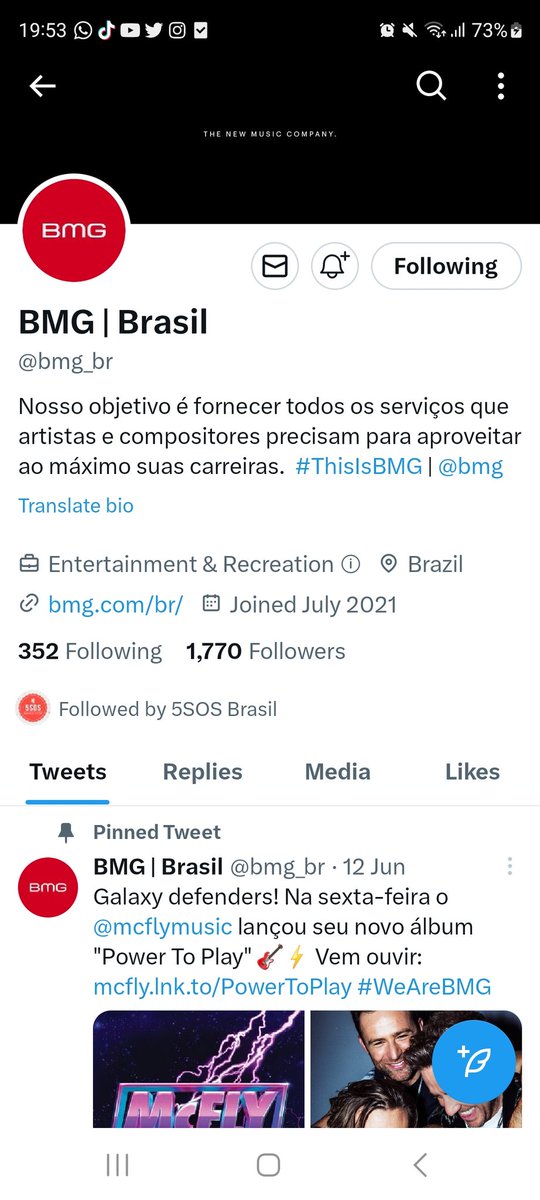The width and height of the screenshot is (540, 1200).
Task: Open the profile overflow menu
Action: click(x=501, y=87)
